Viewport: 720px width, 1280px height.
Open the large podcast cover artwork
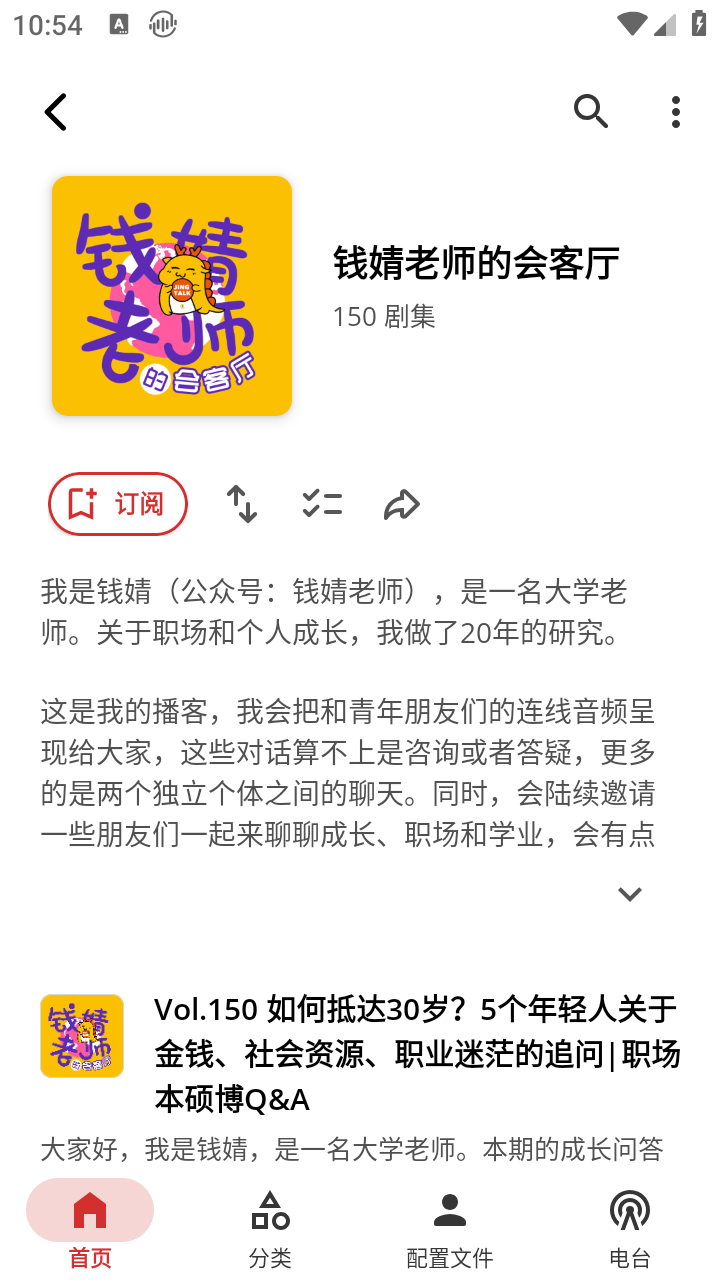coord(172,296)
